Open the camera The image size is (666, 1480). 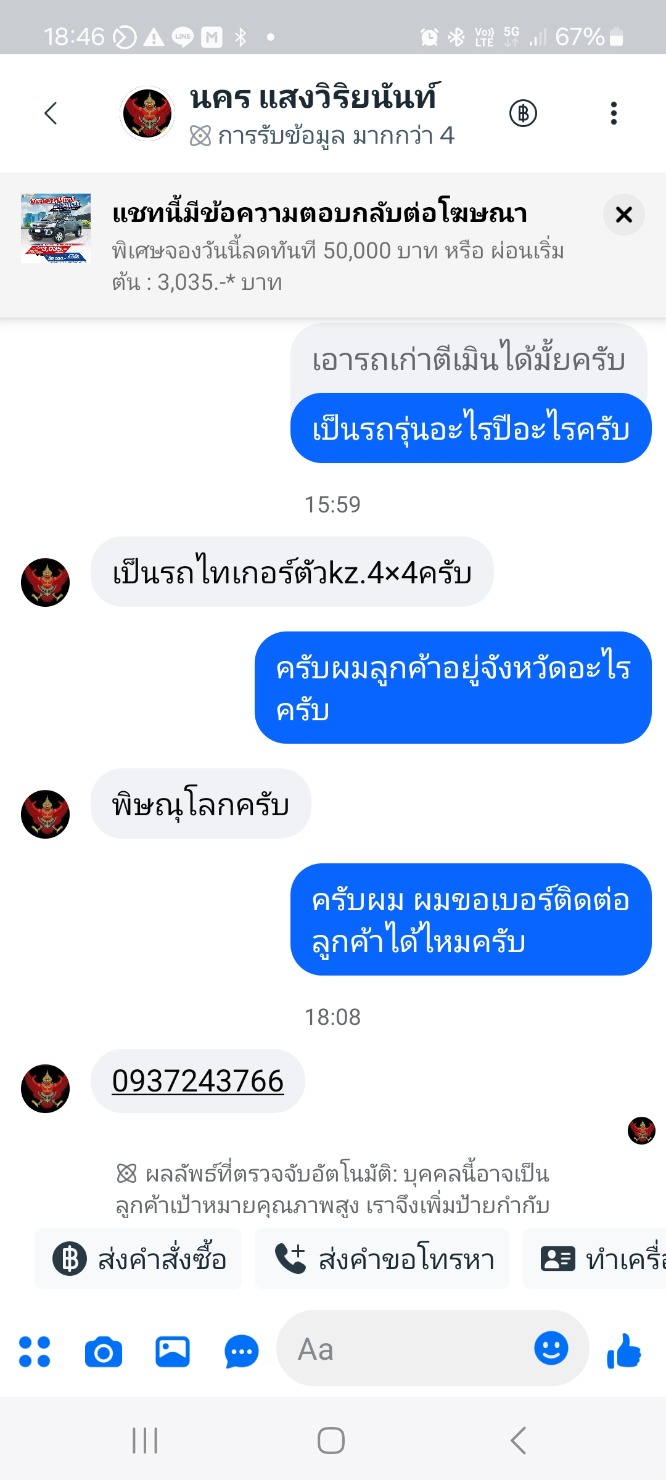[x=103, y=1352]
